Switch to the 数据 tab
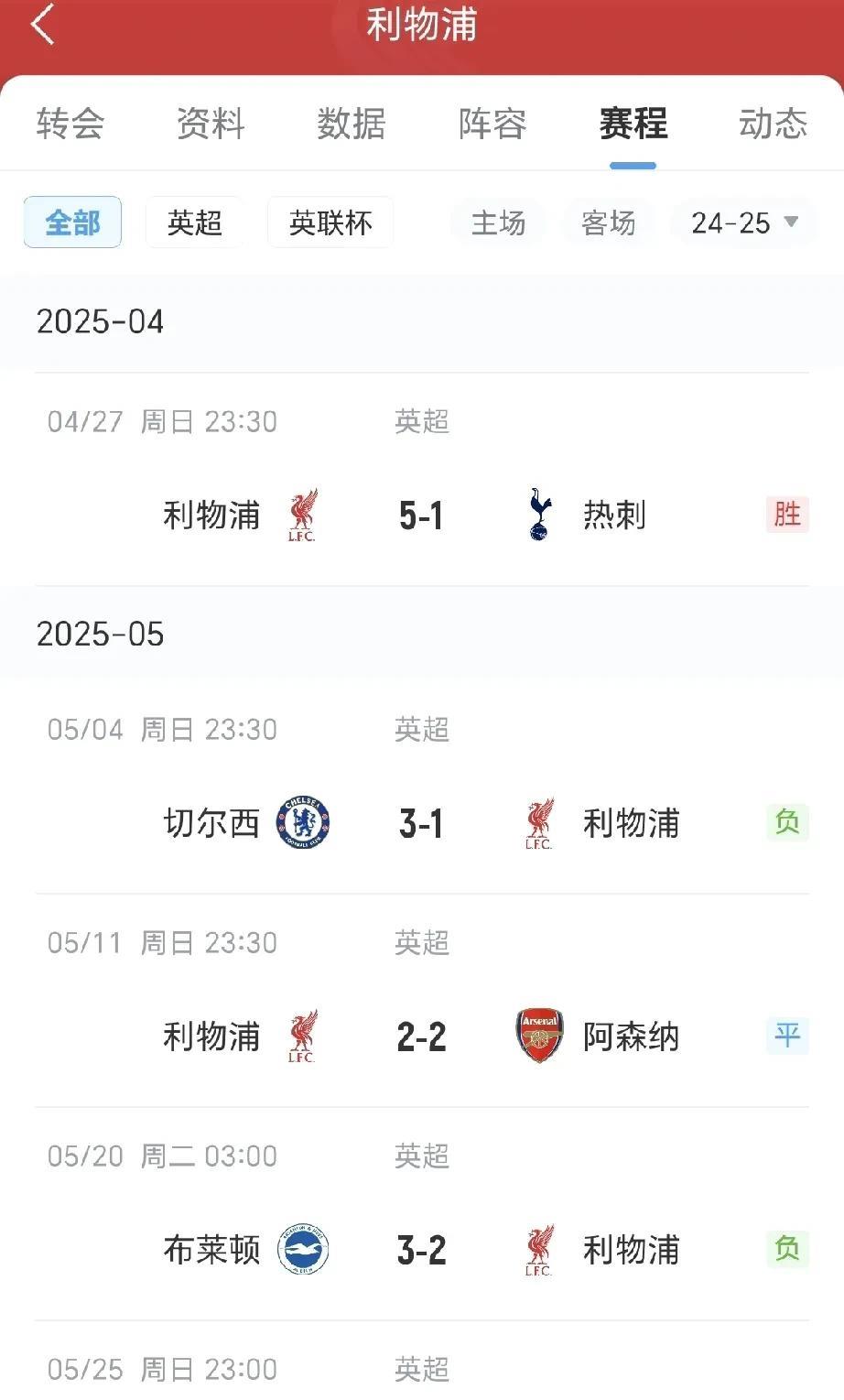Screen dimensions: 844x1400 coord(352,123)
